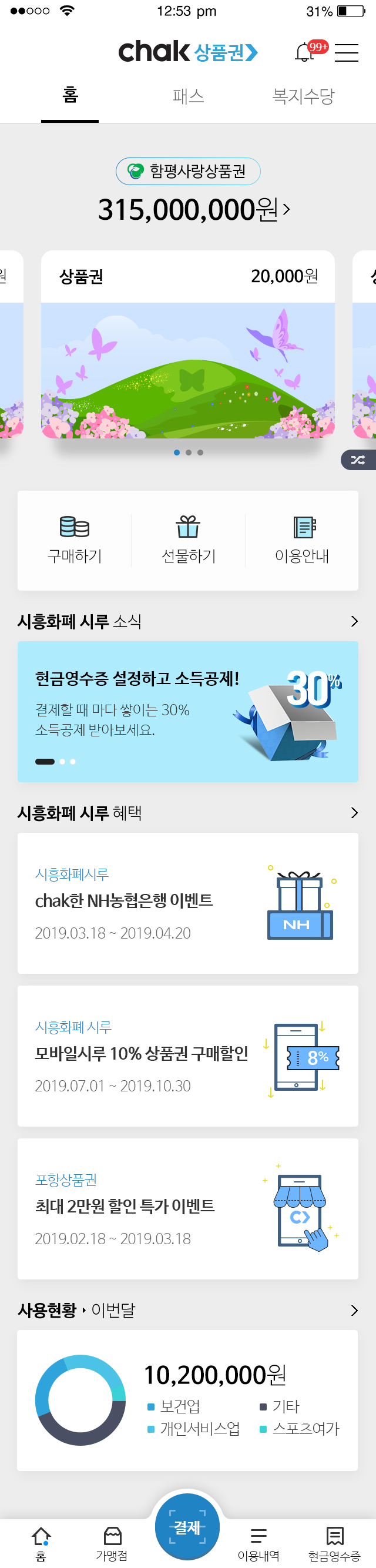Open chak한 NH농협은행 이벤트
Viewport: 376px width, 1568px height.
(187, 903)
